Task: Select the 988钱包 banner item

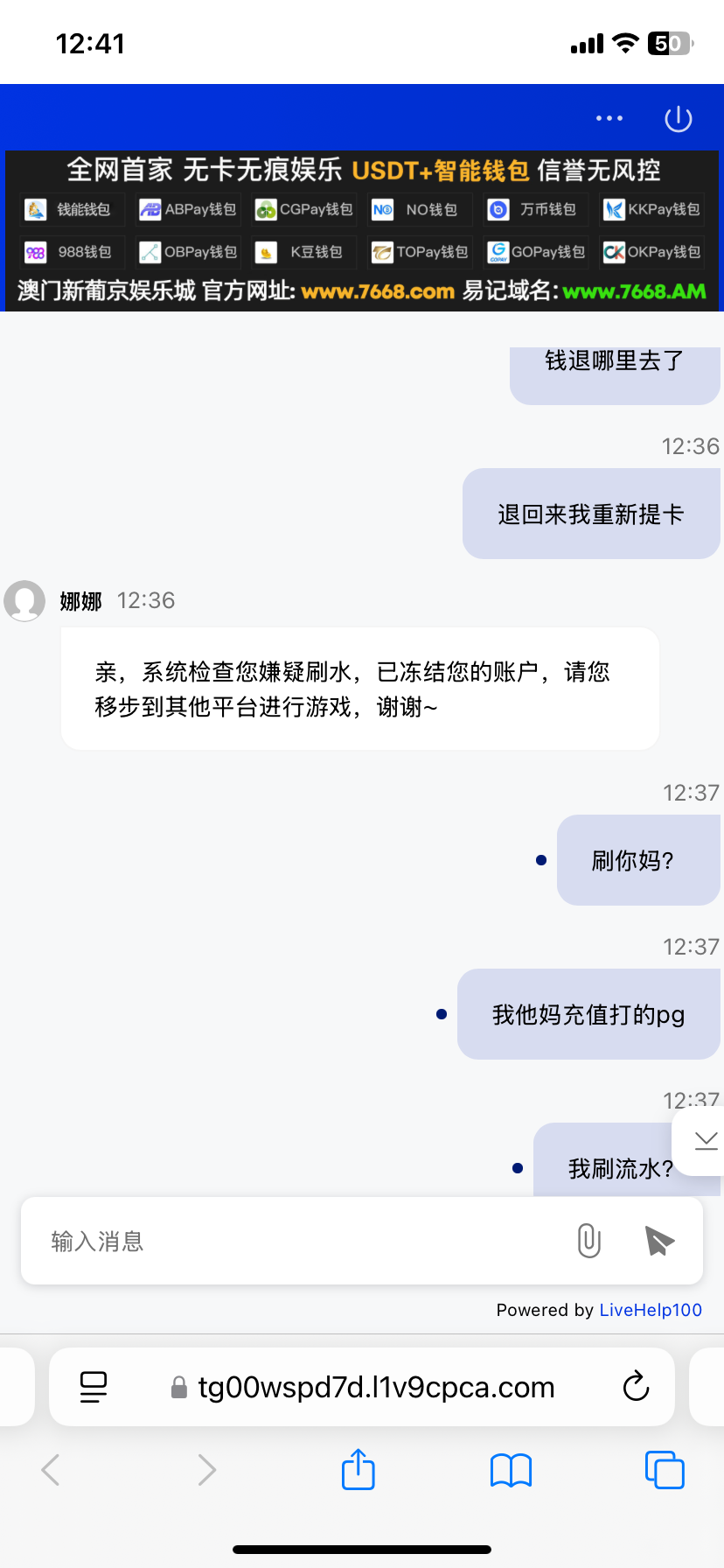Action: click(71, 252)
